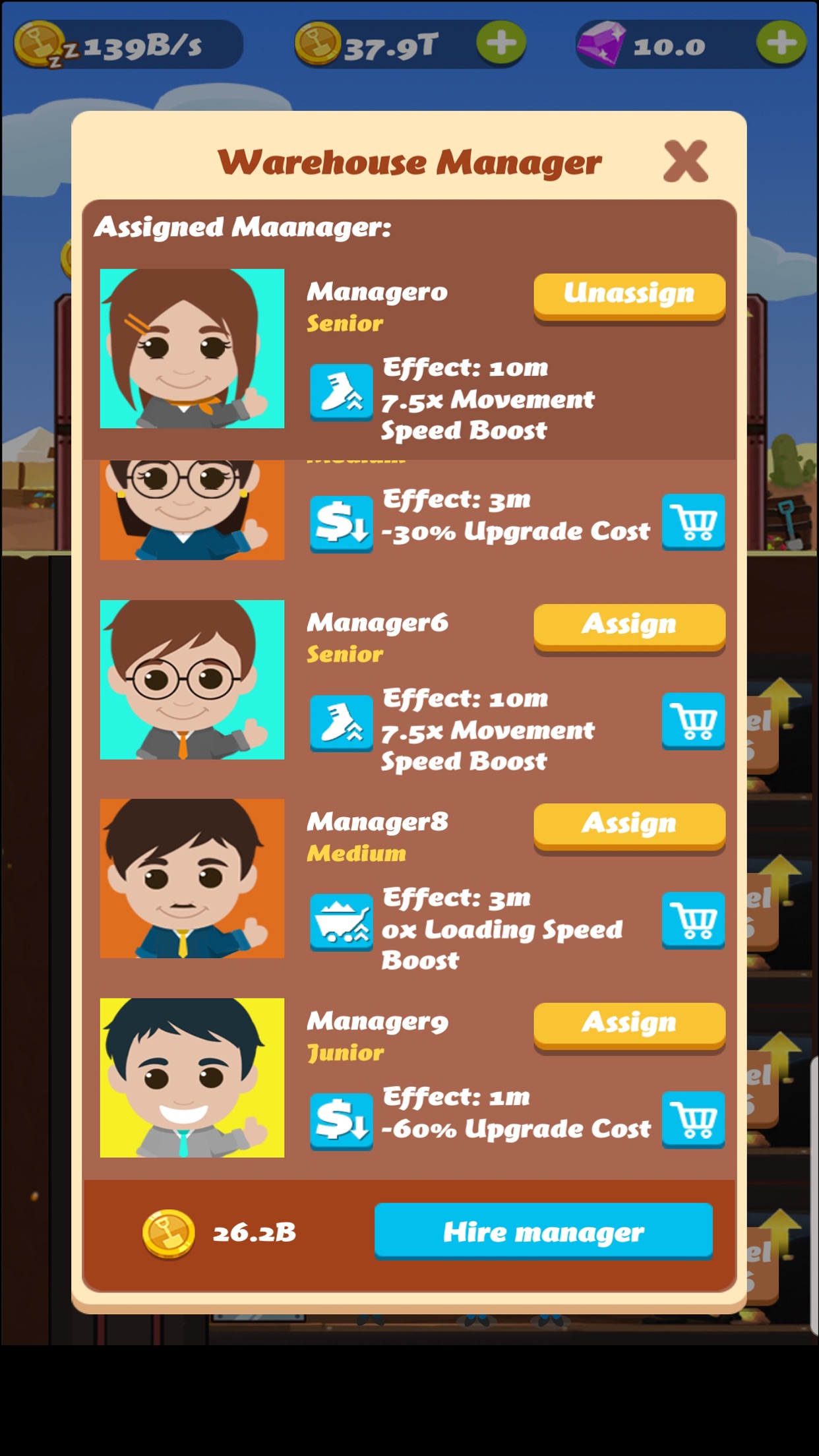The width and height of the screenshot is (819, 1456).
Task: Tap the cart icon in Manager6's row
Action: (693, 721)
